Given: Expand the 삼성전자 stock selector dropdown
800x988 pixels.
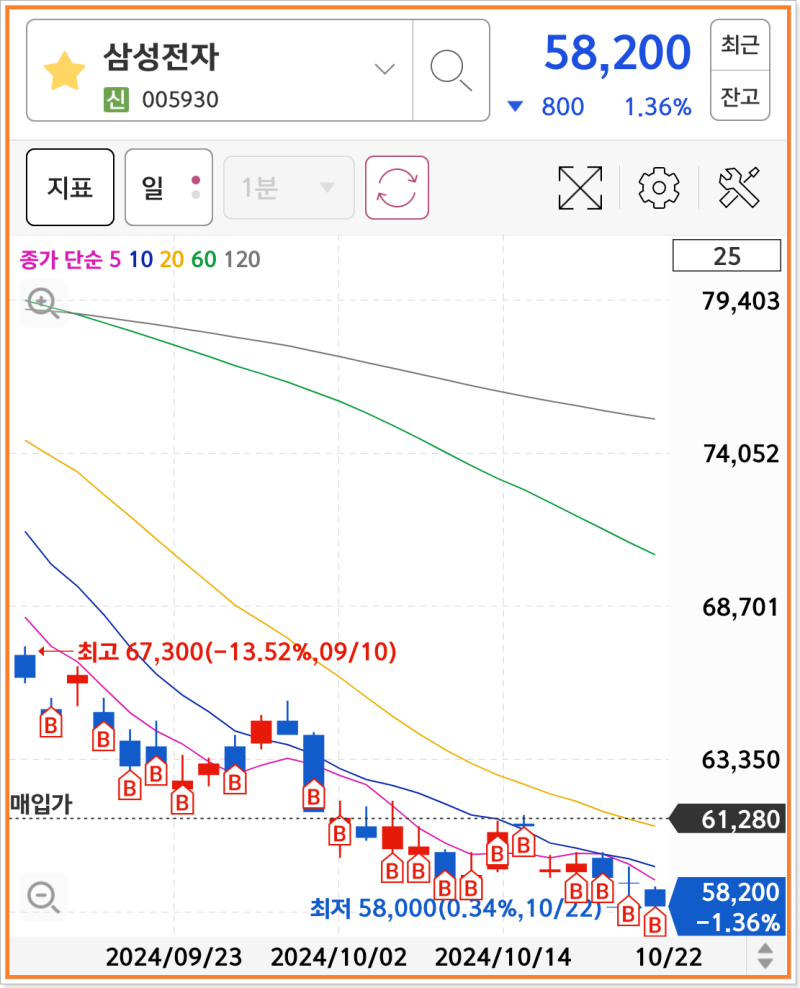Looking at the screenshot, I should point(384,69).
